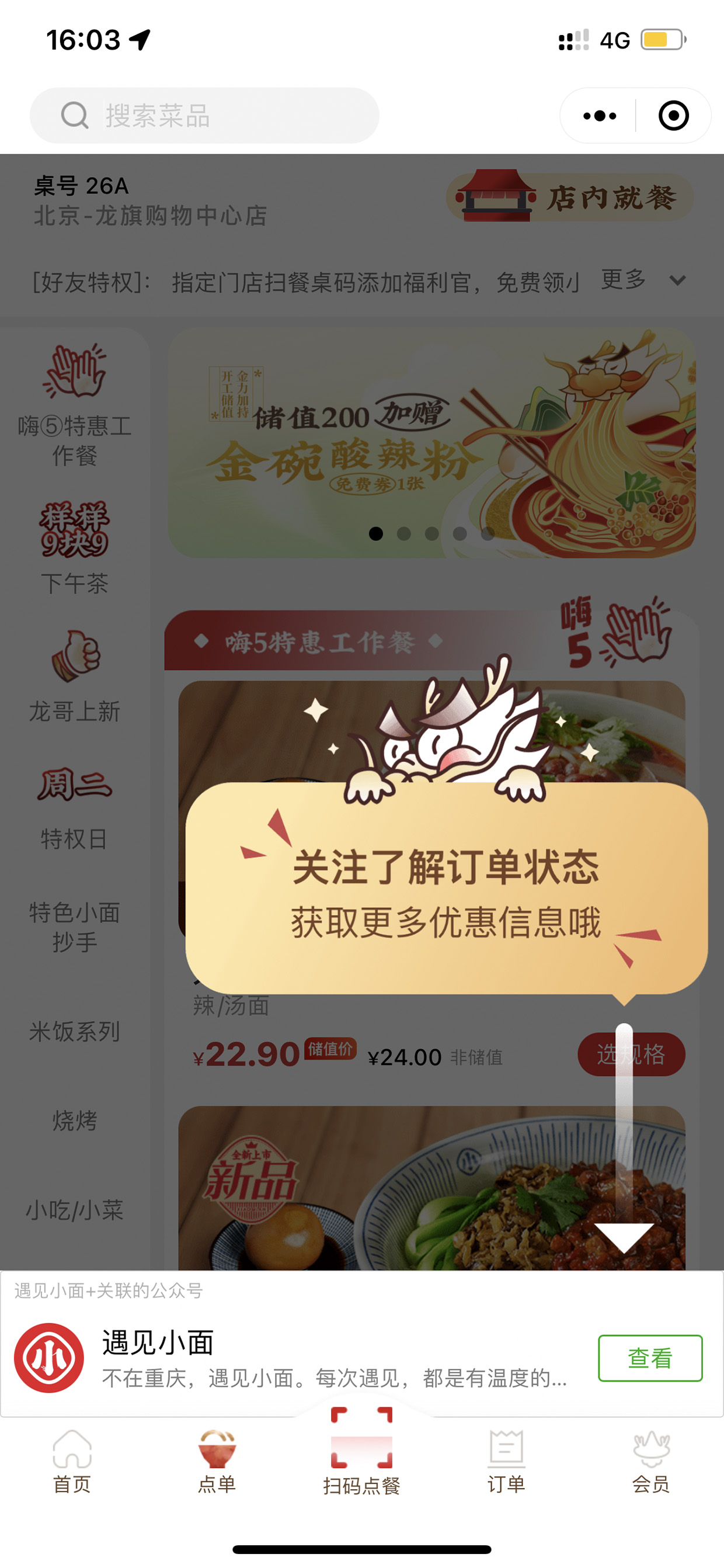This screenshot has width=724, height=1568.
Task: Open 扫码点餐 in the bottom bar
Action: click(361, 1452)
